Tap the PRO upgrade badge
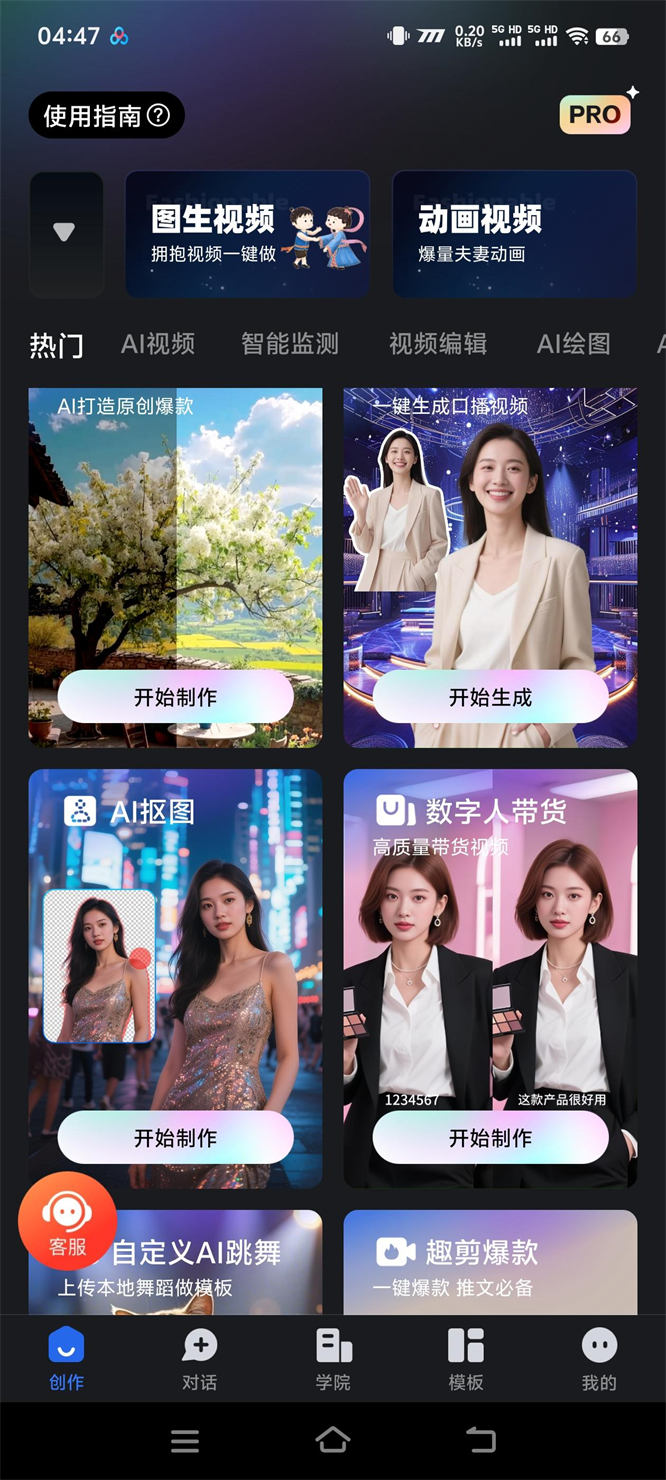This screenshot has width=666, height=1480. point(595,115)
